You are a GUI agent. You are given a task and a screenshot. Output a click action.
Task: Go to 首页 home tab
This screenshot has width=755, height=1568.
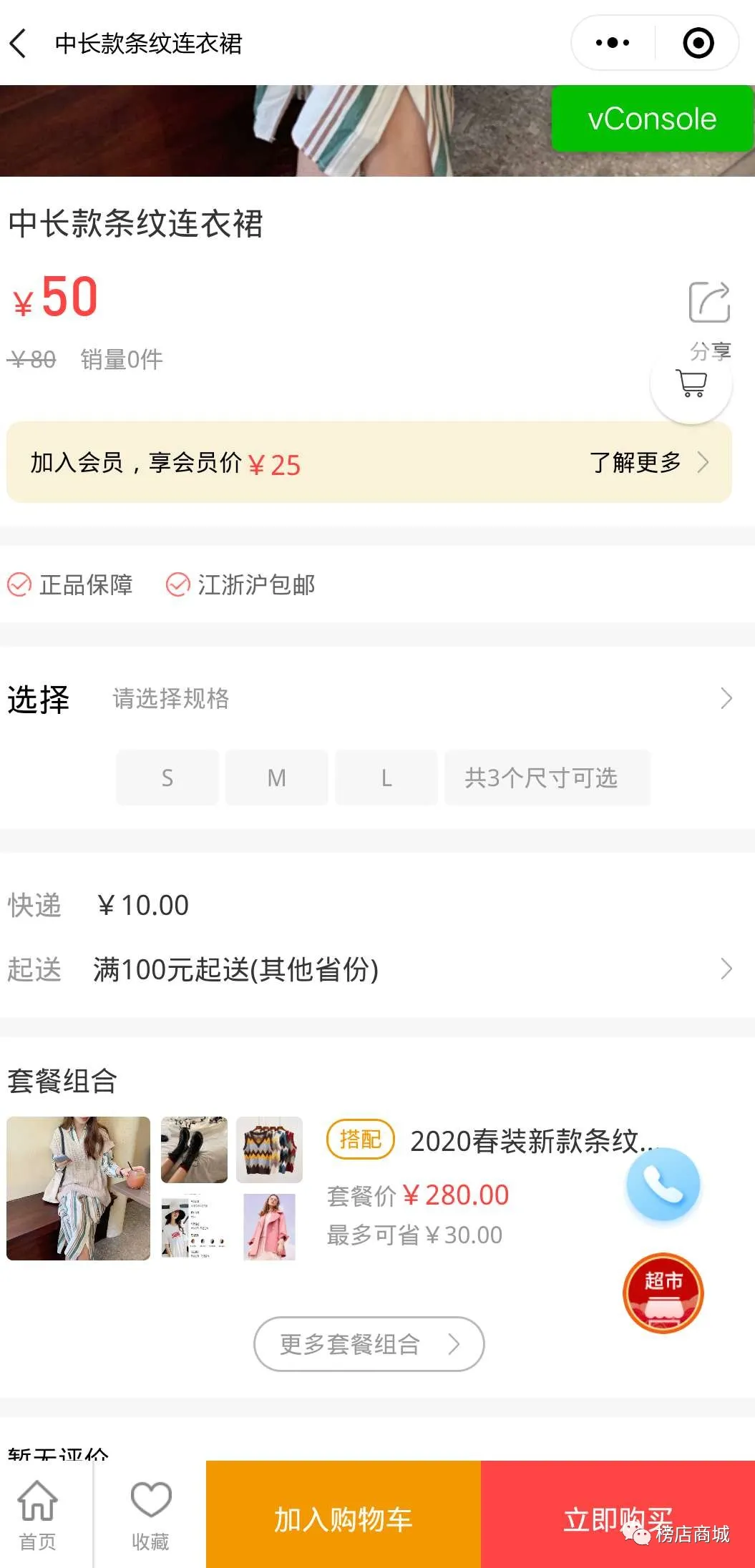click(x=37, y=1514)
